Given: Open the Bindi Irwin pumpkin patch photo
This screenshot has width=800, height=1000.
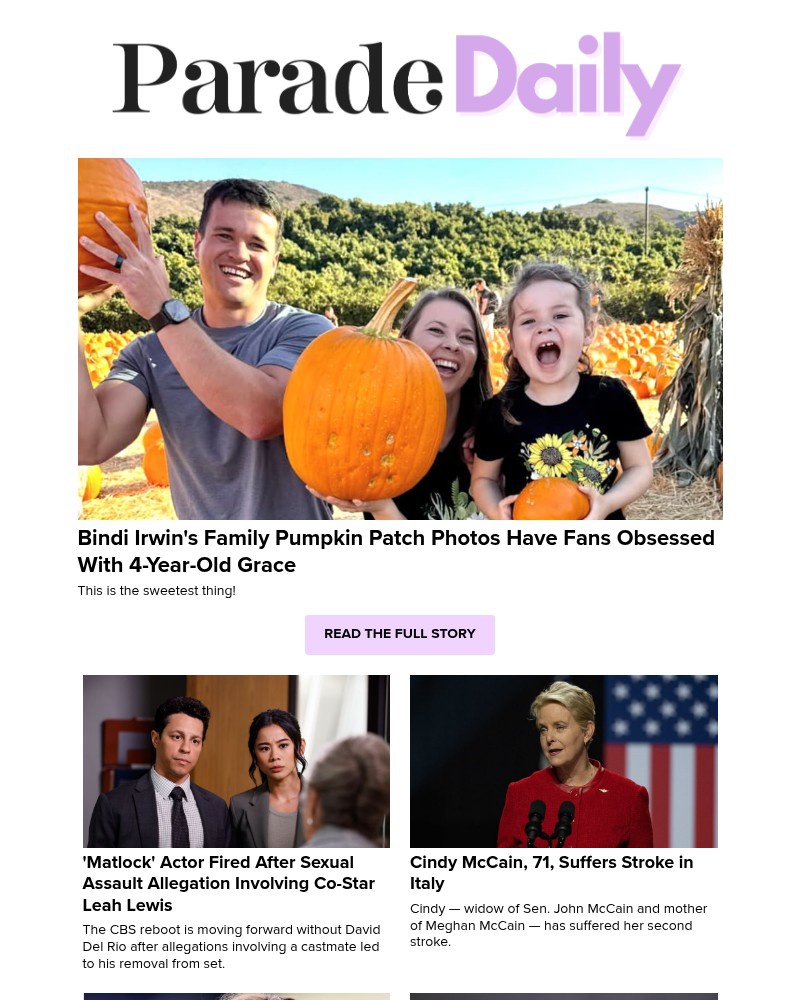Looking at the screenshot, I should tap(400, 338).
